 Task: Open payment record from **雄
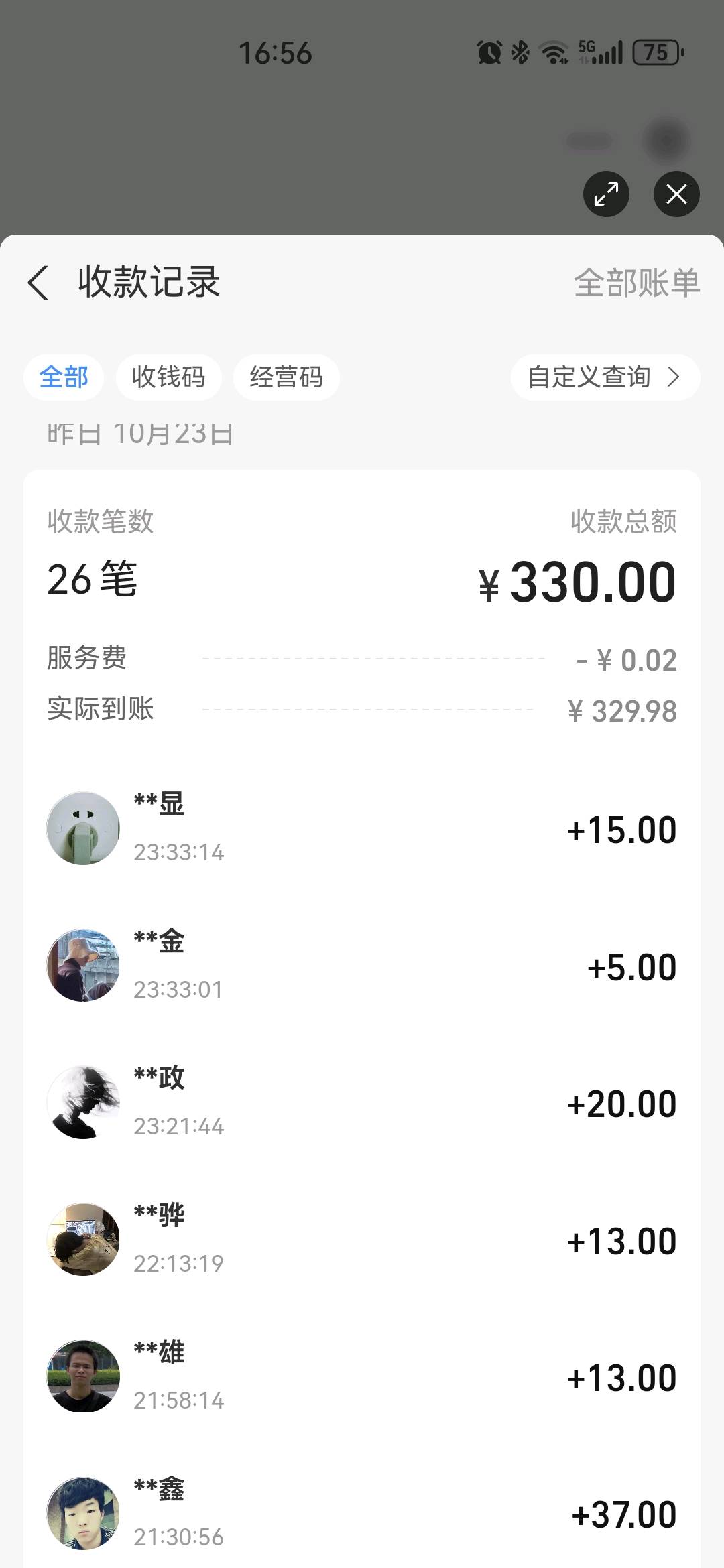click(362, 1376)
